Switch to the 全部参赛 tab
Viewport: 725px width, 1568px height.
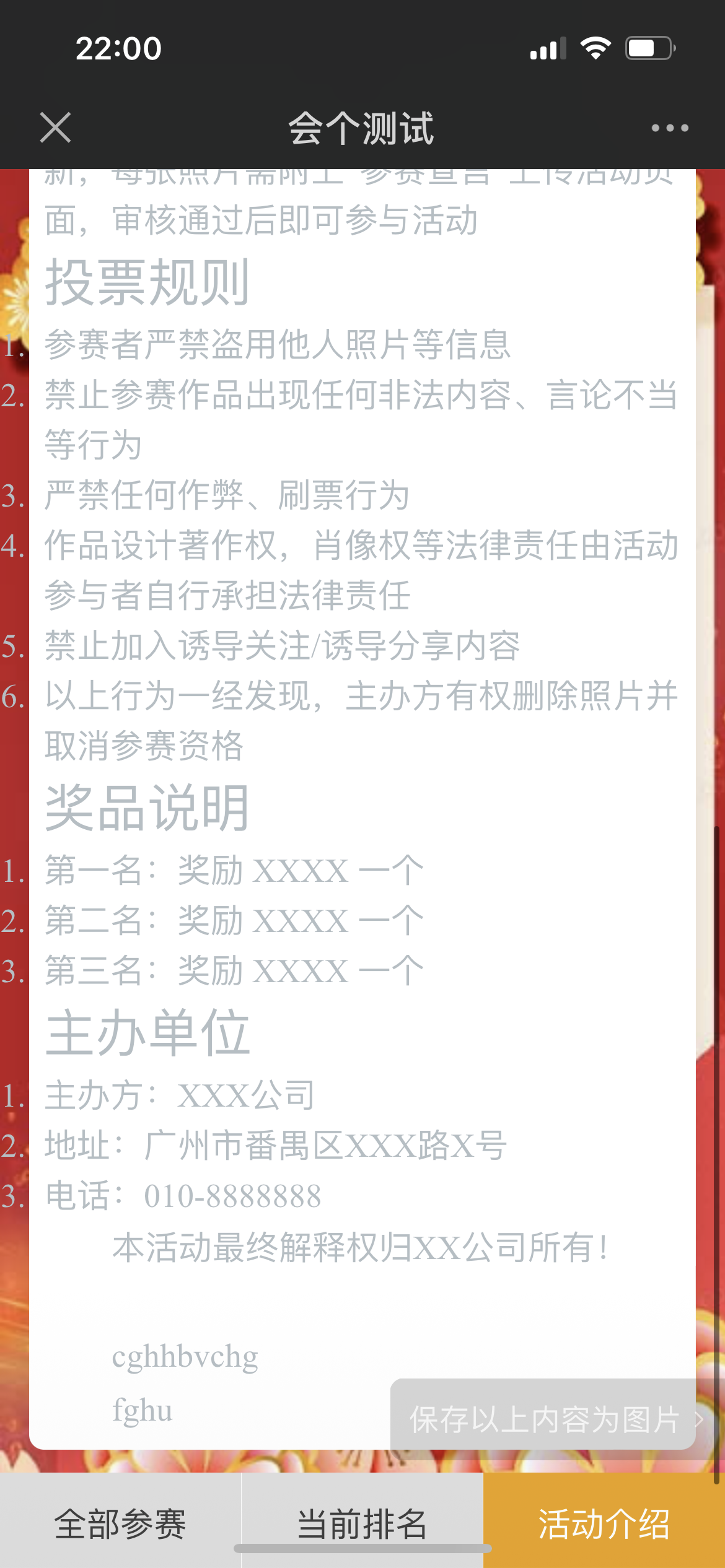[120, 1523]
